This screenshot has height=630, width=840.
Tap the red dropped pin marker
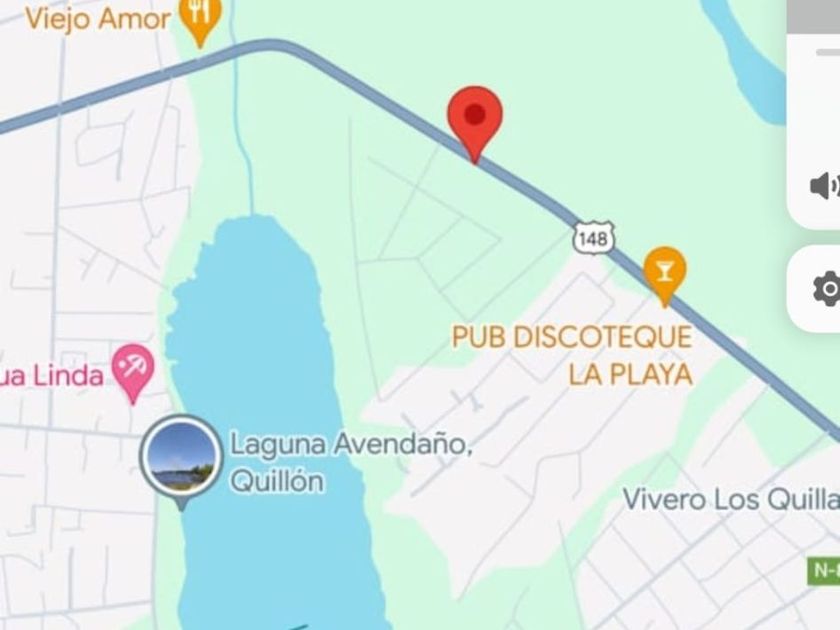[x=475, y=118]
